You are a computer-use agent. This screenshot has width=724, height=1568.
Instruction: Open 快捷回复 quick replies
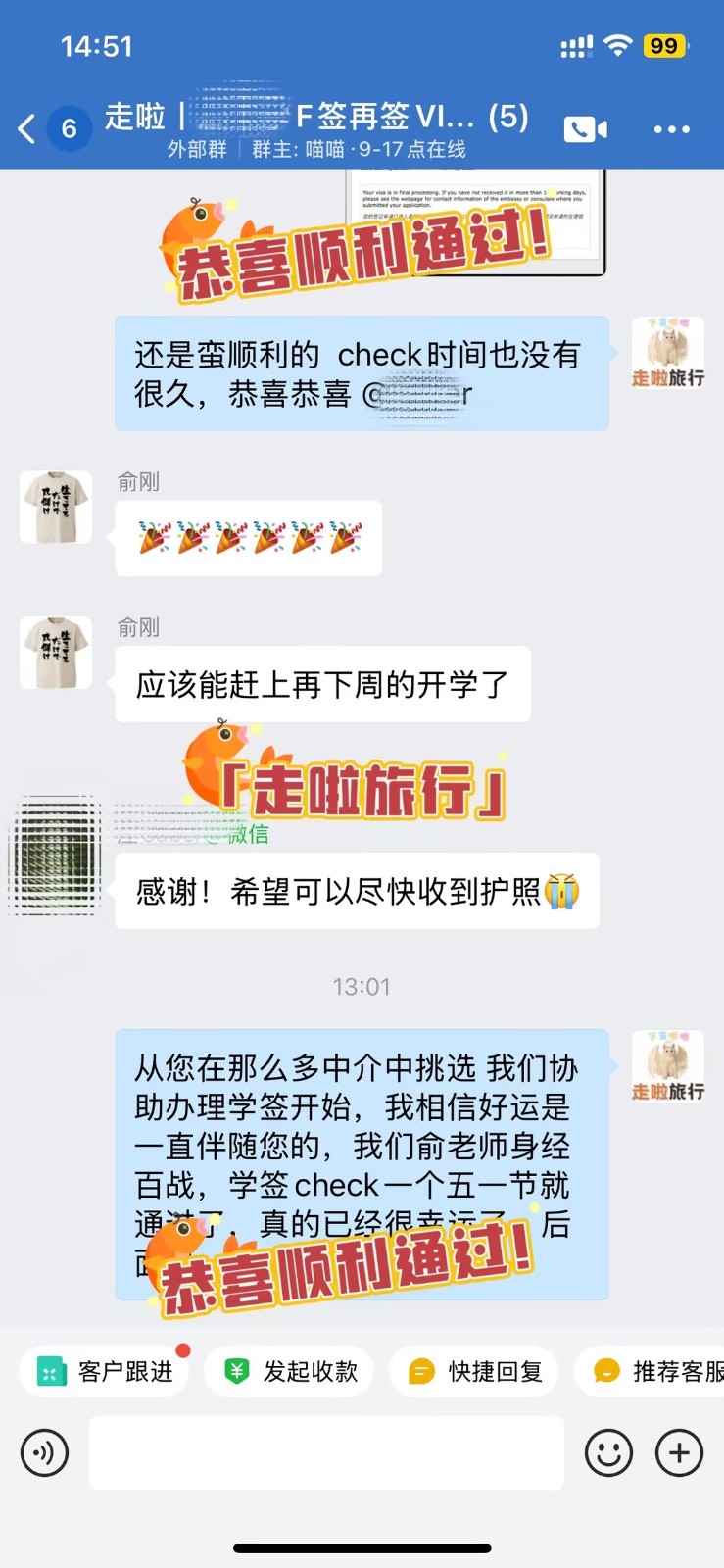coord(476,1371)
